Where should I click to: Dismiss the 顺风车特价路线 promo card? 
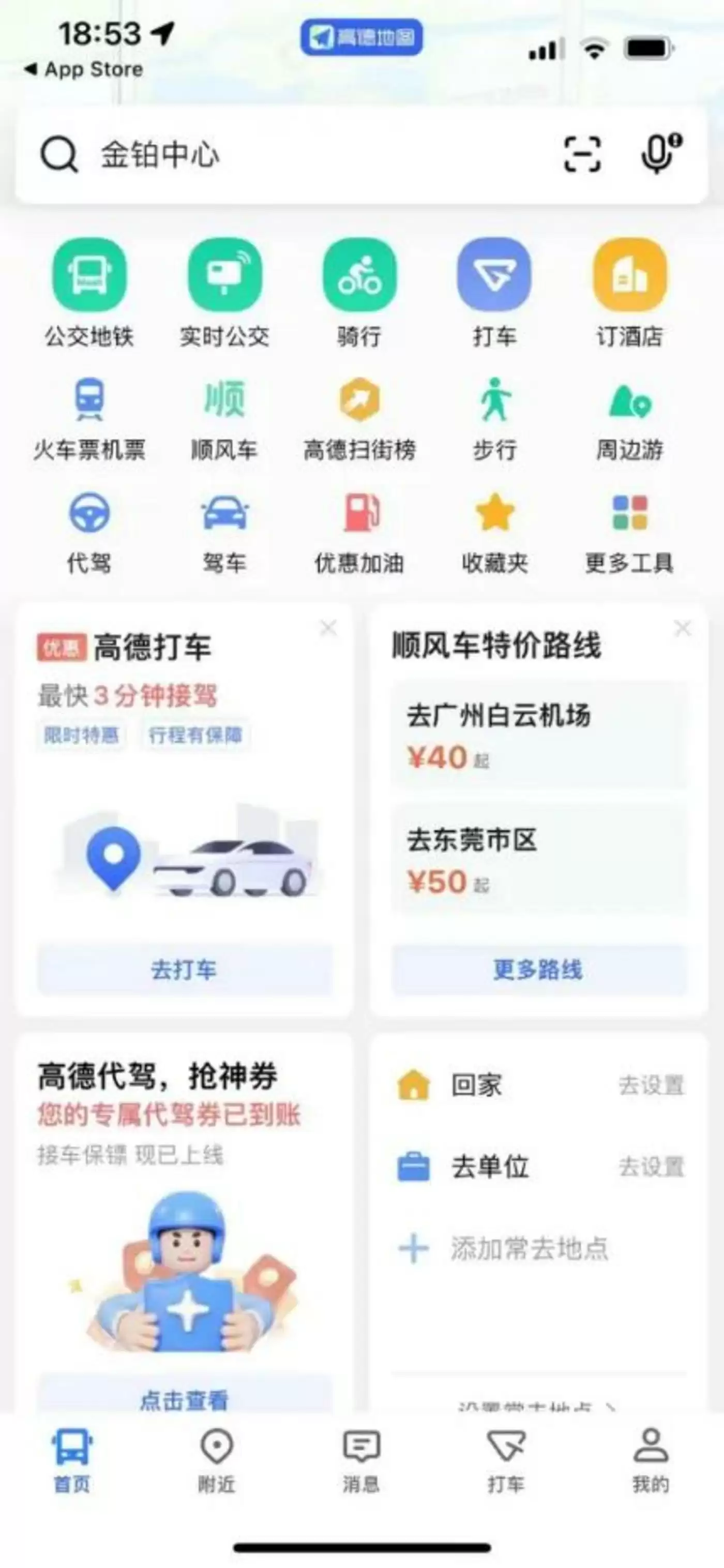[x=684, y=630]
